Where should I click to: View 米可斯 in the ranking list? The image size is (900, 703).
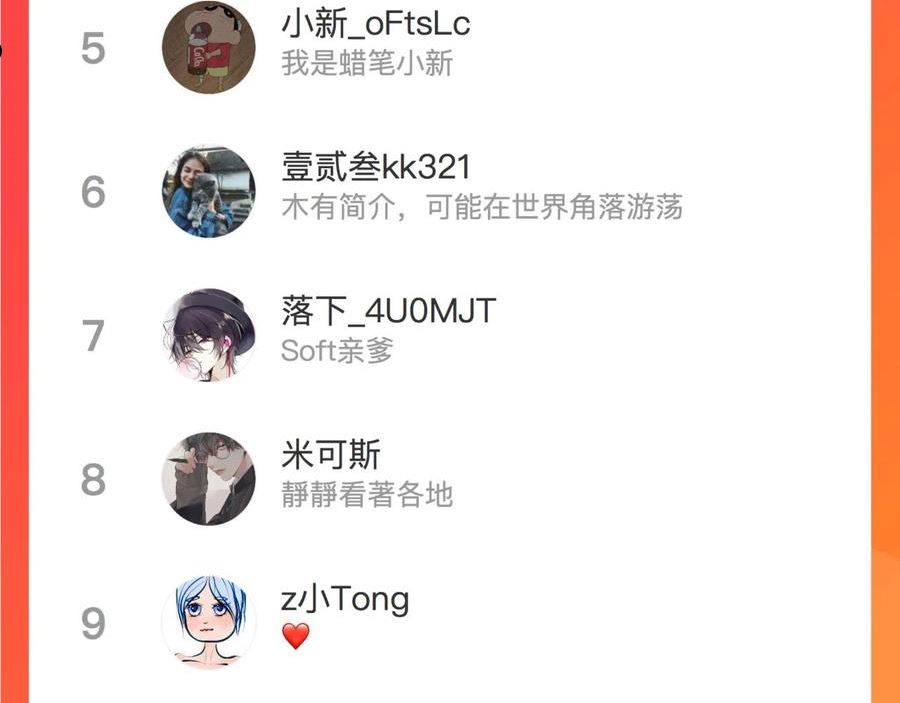[x=449, y=479]
